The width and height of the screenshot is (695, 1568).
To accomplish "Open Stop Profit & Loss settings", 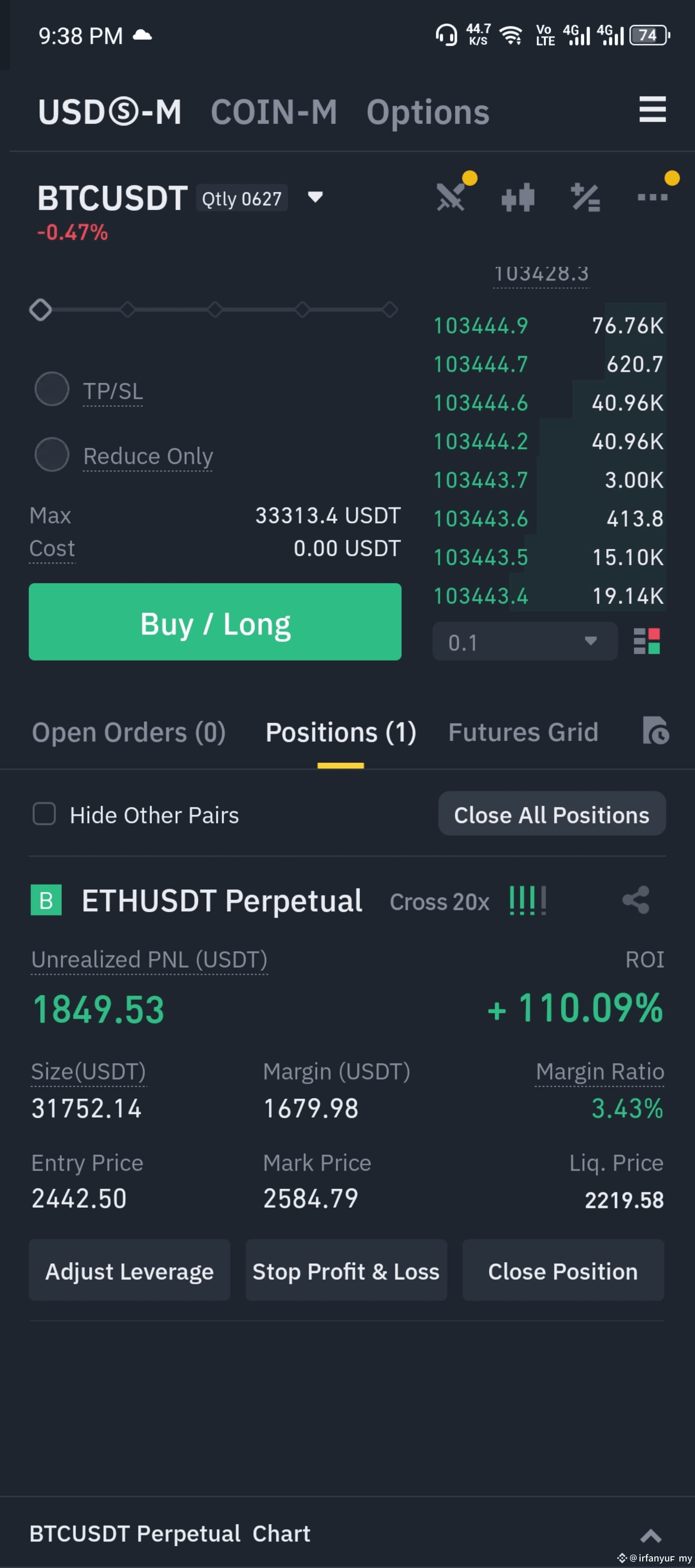I will tap(346, 1271).
